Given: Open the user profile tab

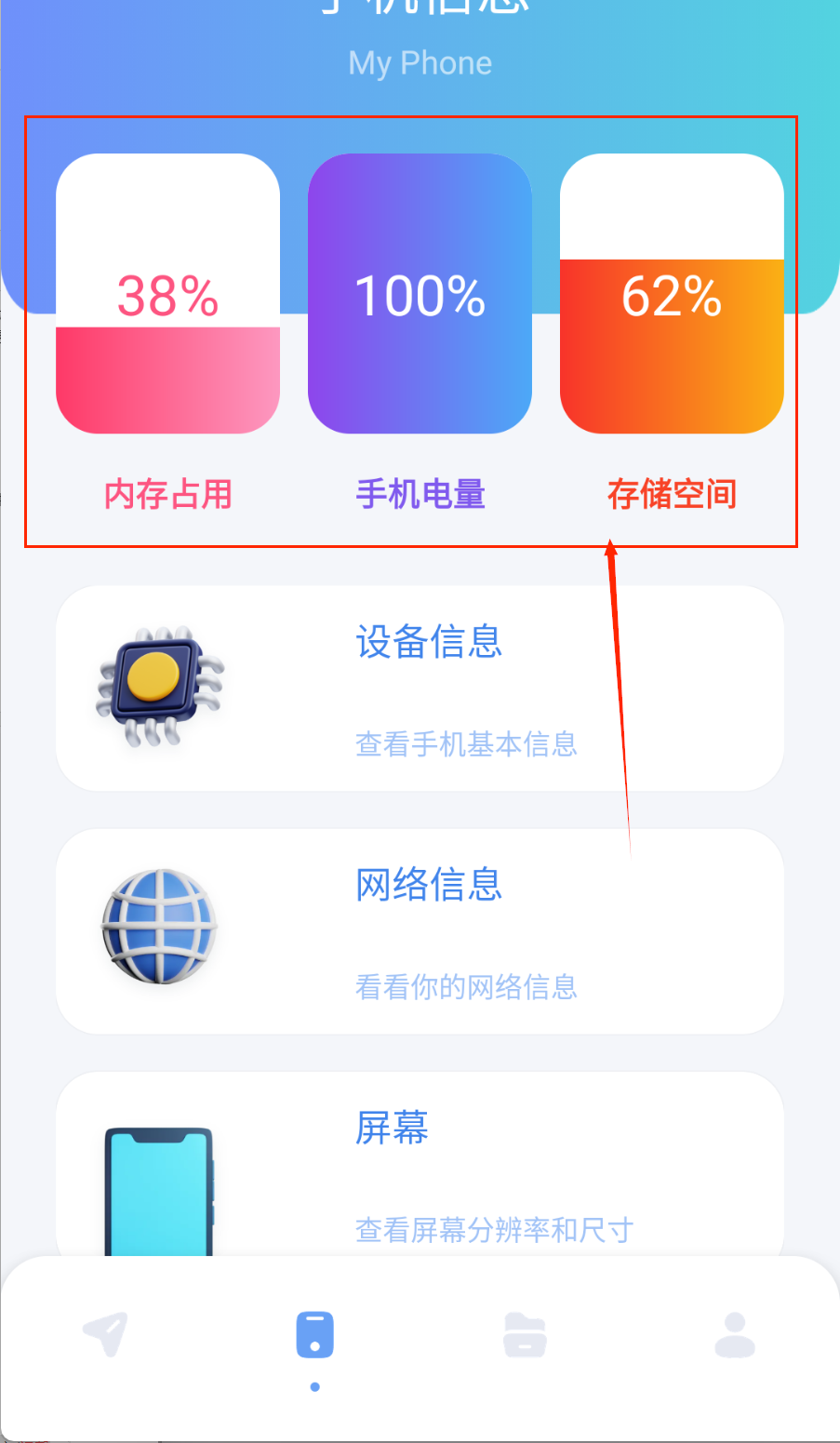Looking at the screenshot, I should tap(735, 1335).
